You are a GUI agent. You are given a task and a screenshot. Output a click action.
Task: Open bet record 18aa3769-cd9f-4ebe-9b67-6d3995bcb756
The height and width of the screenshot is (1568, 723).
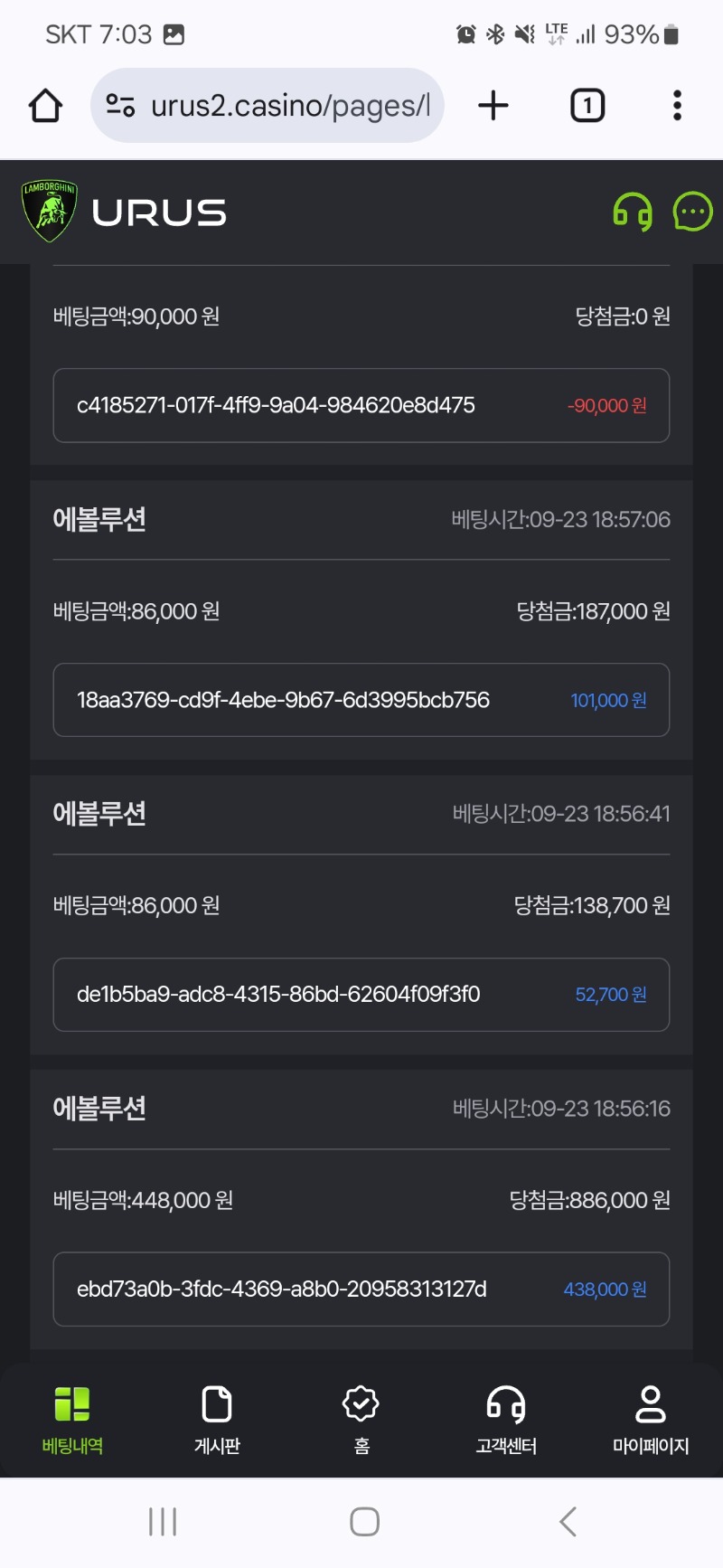361,700
